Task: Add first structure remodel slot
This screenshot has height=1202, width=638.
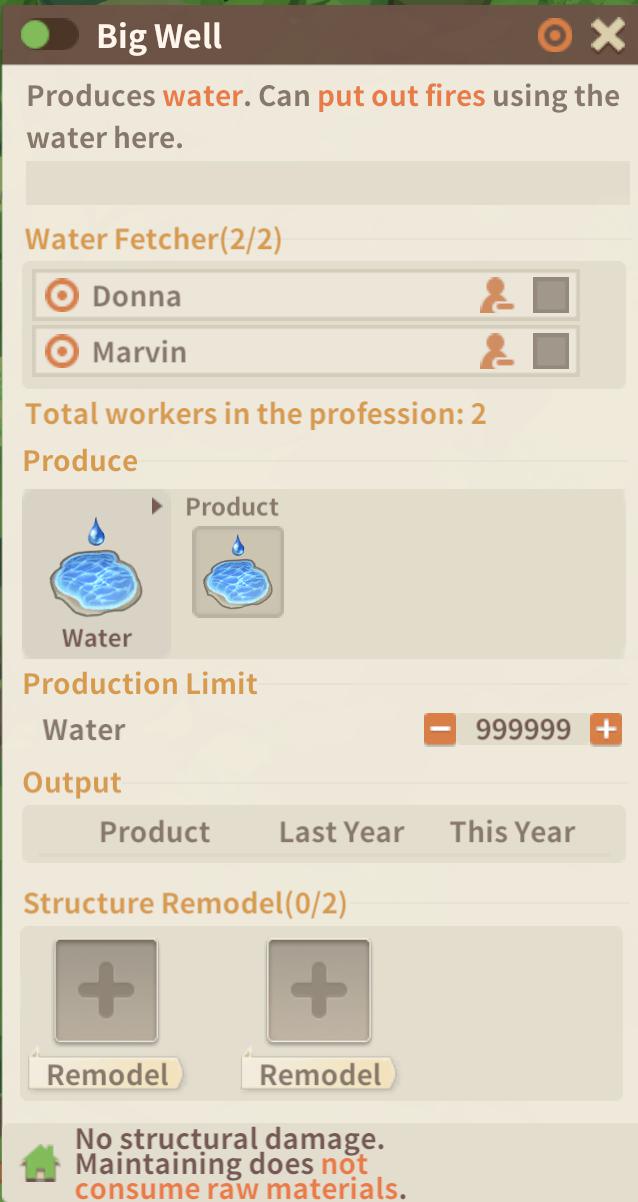Action: tap(106, 991)
